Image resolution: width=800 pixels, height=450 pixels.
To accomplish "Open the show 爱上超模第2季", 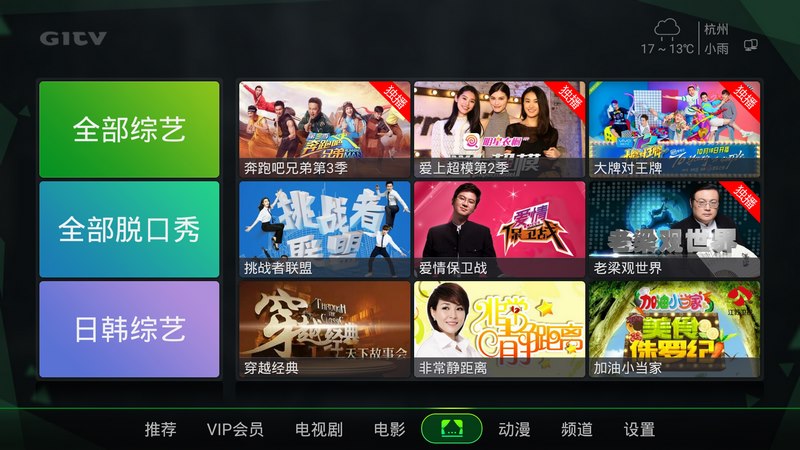I will point(499,129).
